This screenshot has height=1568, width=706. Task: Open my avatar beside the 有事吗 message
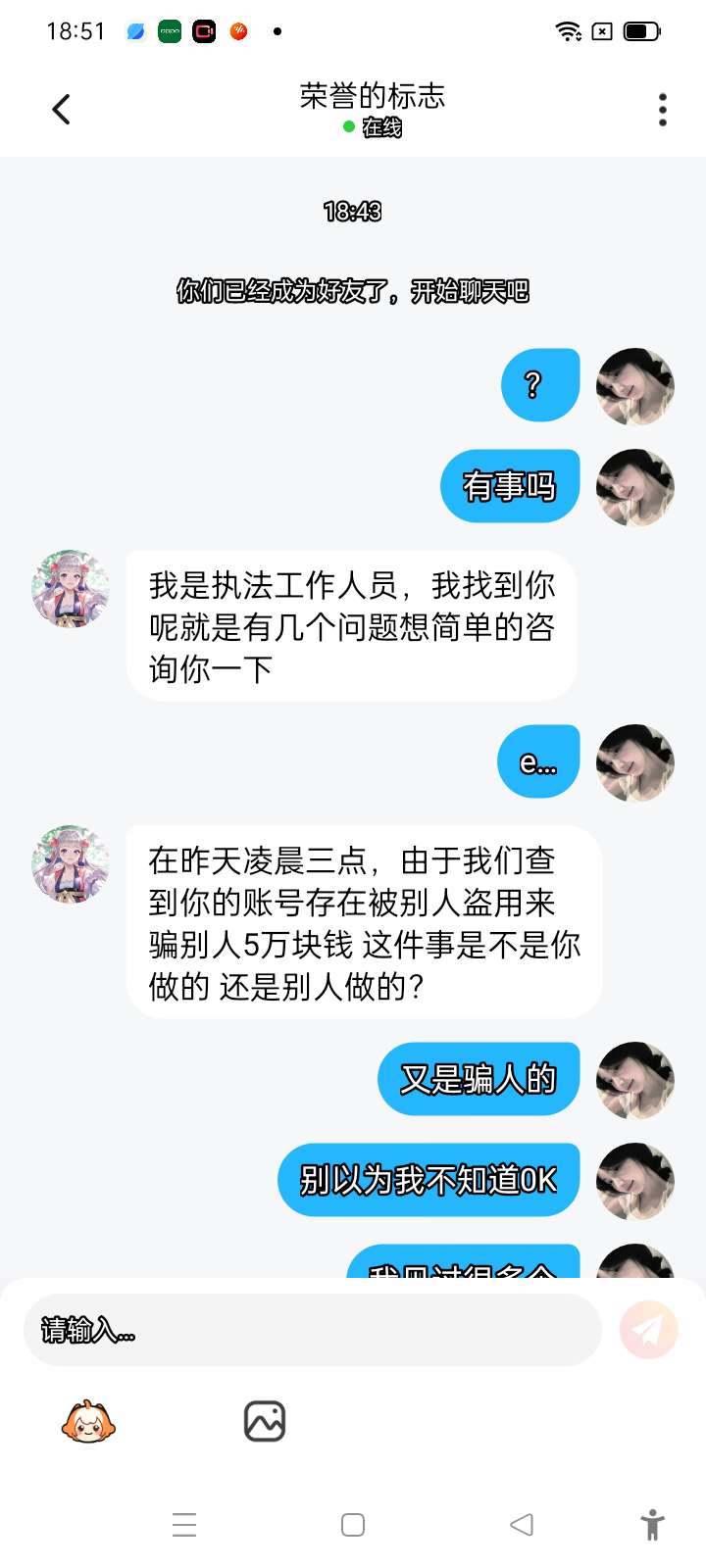pos(635,487)
